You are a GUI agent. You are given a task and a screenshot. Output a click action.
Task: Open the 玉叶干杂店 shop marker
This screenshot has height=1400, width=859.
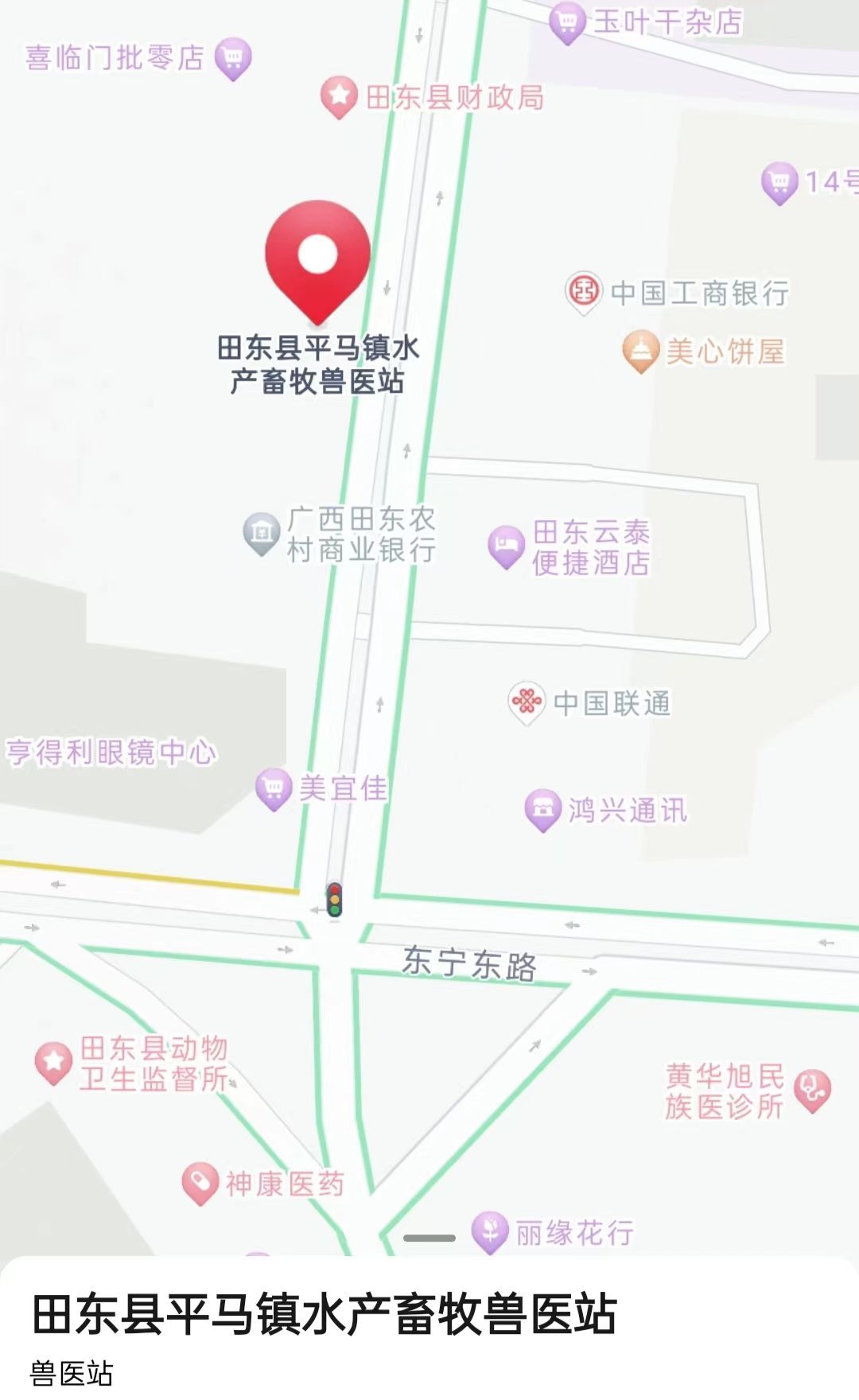[567, 23]
